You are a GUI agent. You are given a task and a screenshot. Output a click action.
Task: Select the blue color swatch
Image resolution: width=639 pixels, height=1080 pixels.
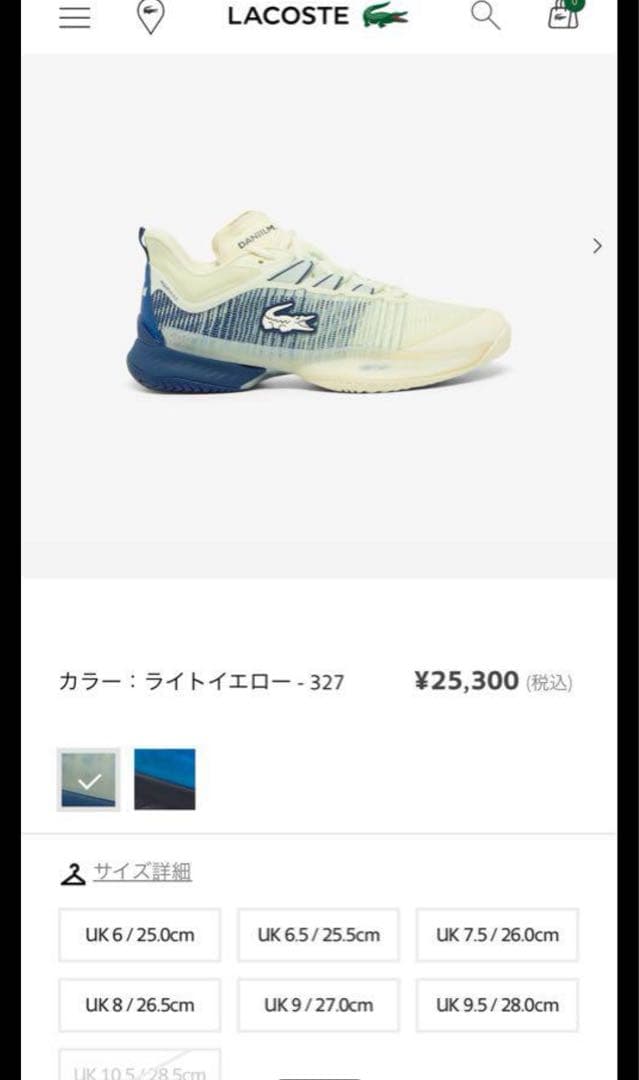click(165, 779)
